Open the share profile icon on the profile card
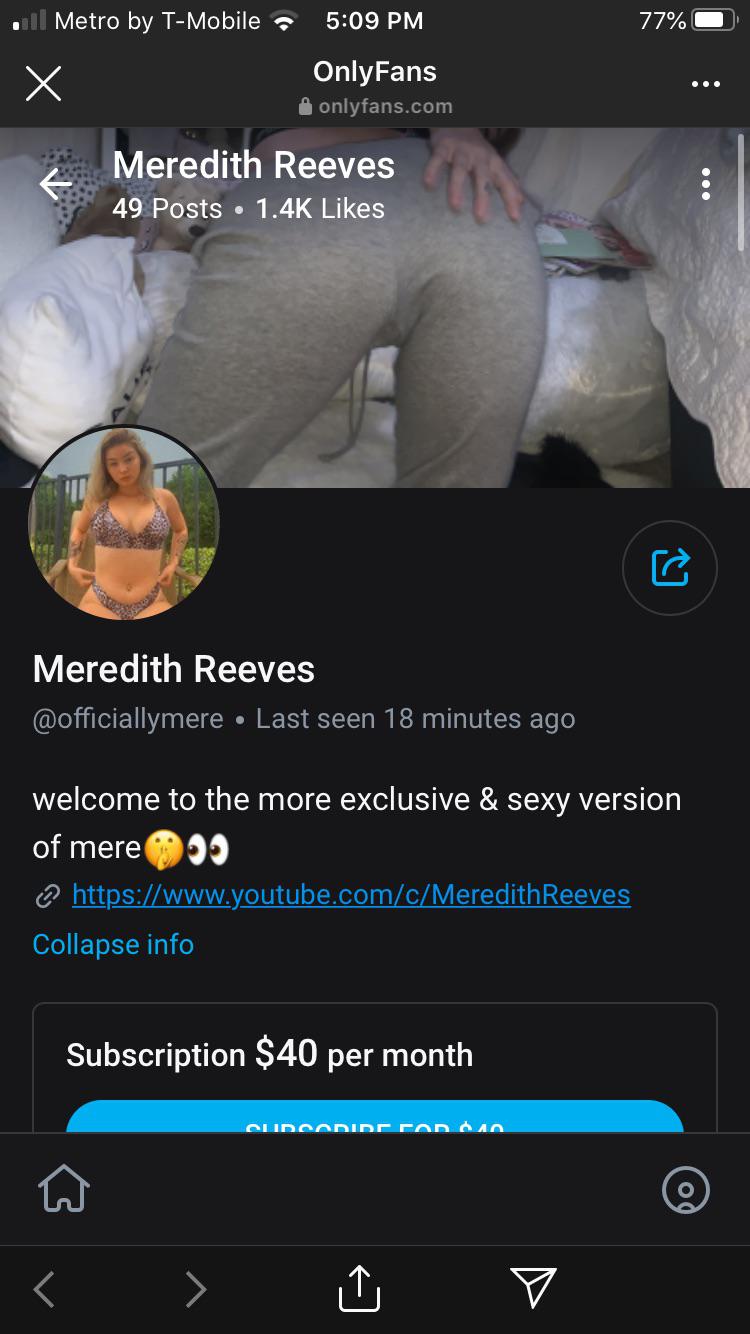The height and width of the screenshot is (1334, 750). point(669,567)
